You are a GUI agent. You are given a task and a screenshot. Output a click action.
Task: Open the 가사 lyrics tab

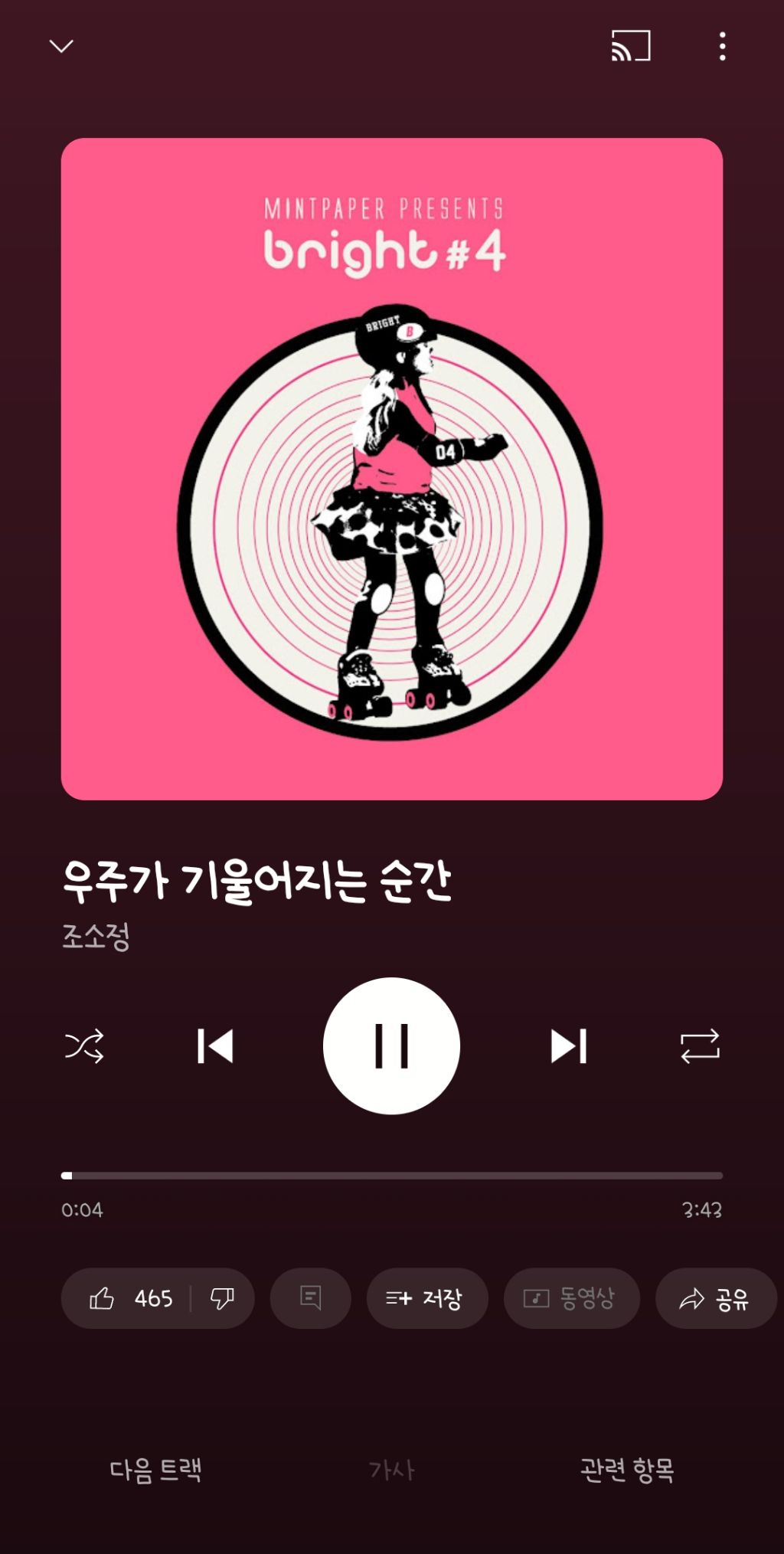pos(391,1470)
